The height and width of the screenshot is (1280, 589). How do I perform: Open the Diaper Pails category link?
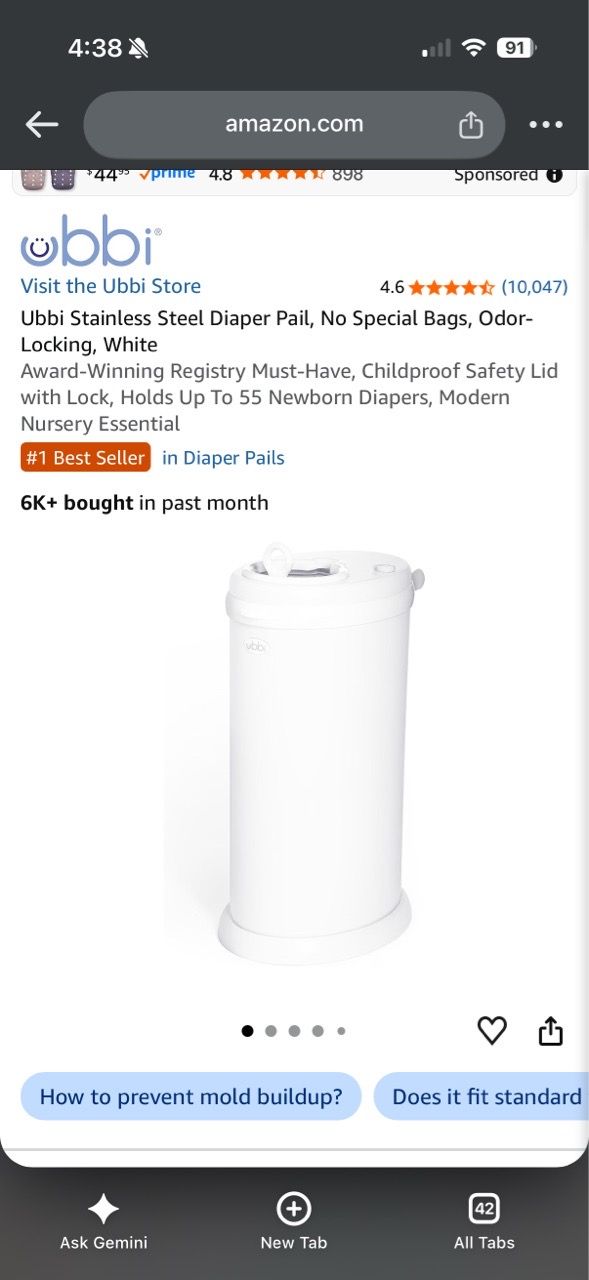point(223,458)
